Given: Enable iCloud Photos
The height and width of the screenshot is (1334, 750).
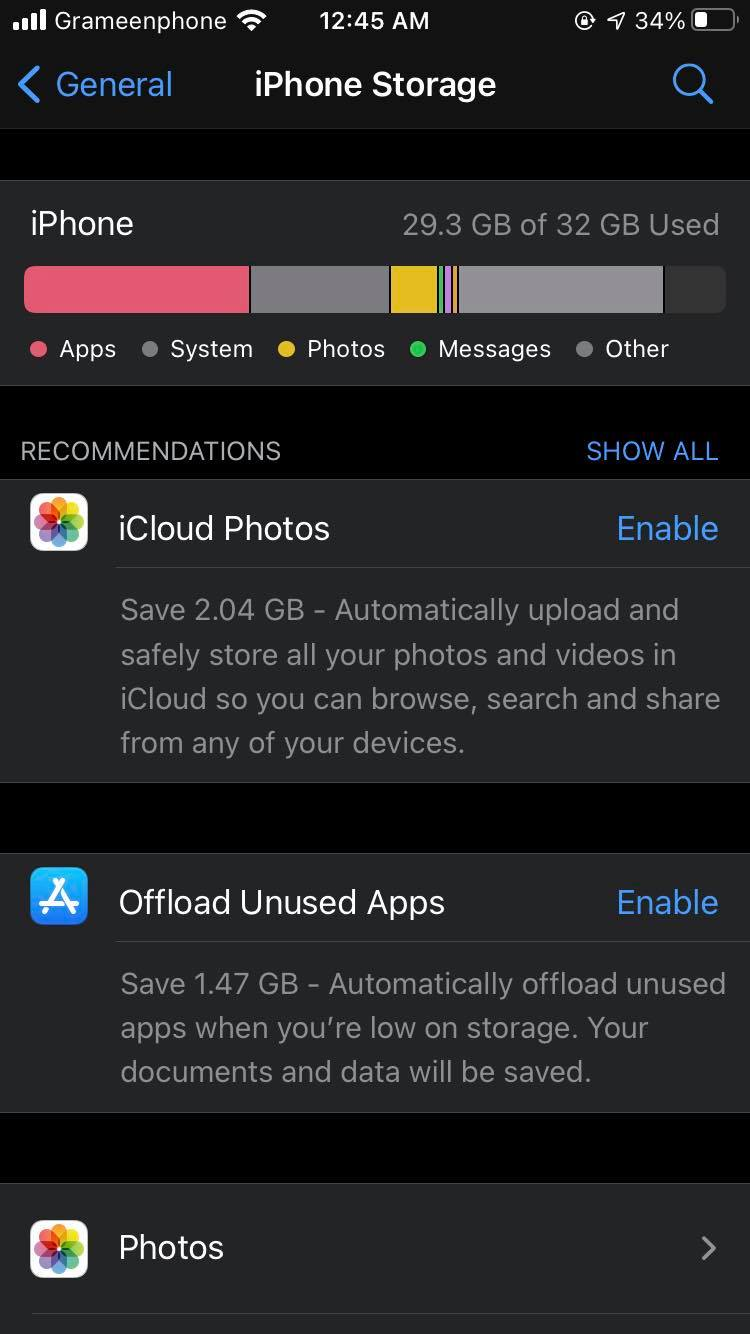Looking at the screenshot, I should (x=667, y=528).
